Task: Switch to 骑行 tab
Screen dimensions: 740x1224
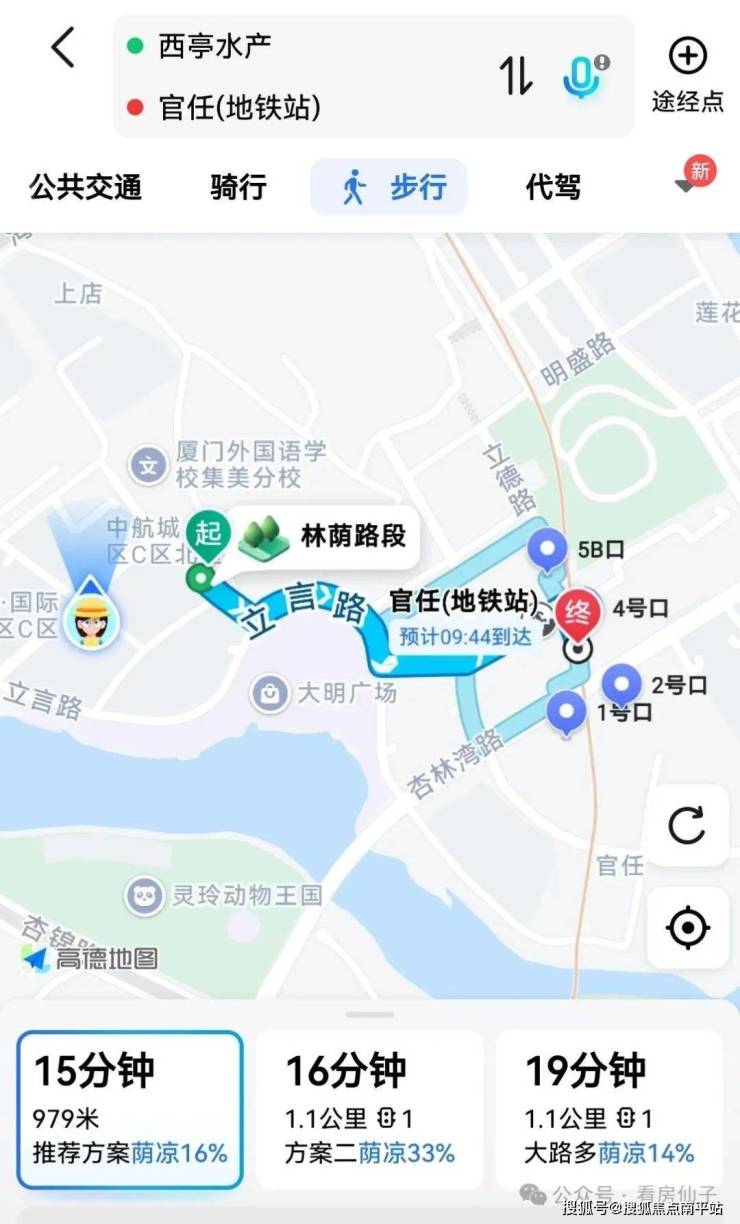Action: click(238, 187)
